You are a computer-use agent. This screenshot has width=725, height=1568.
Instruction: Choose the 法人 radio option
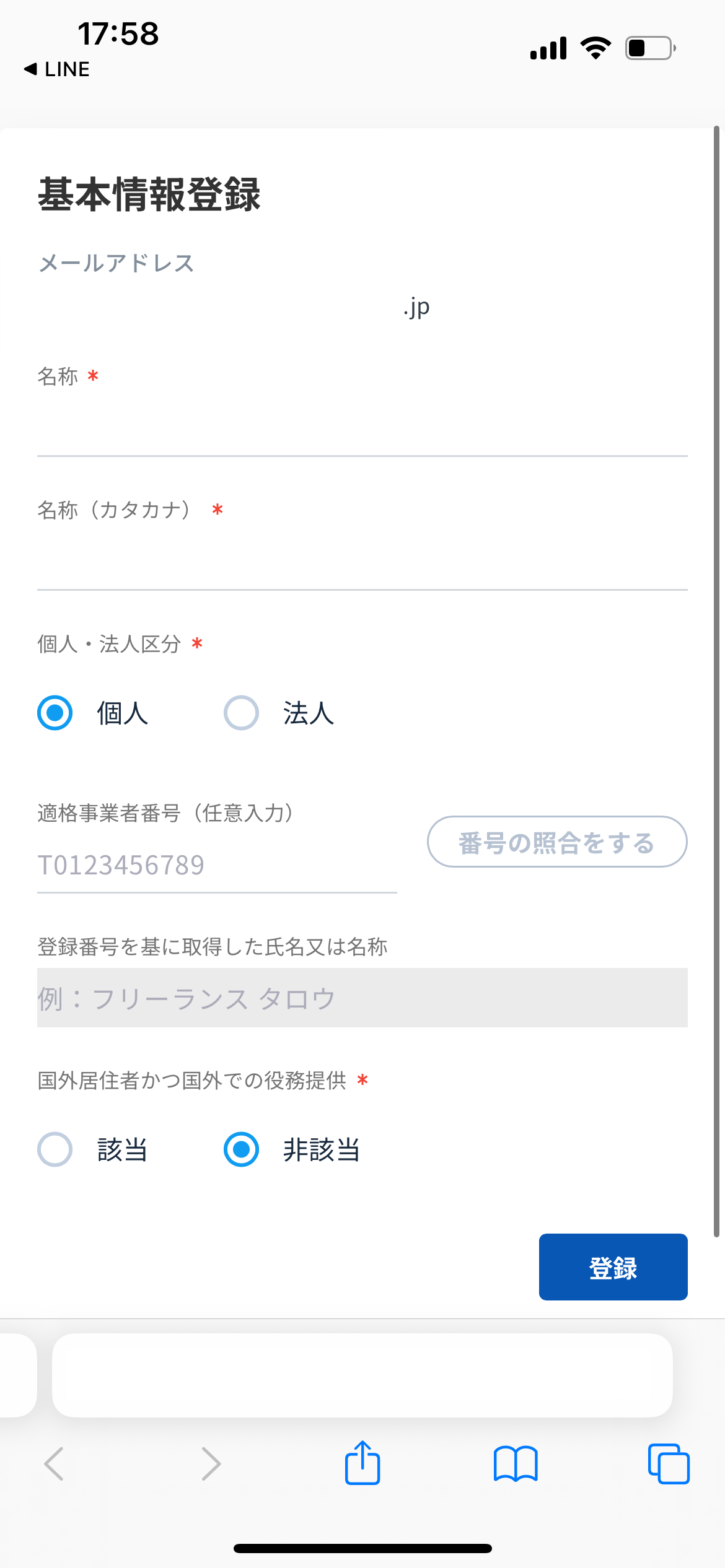pyautogui.click(x=241, y=713)
